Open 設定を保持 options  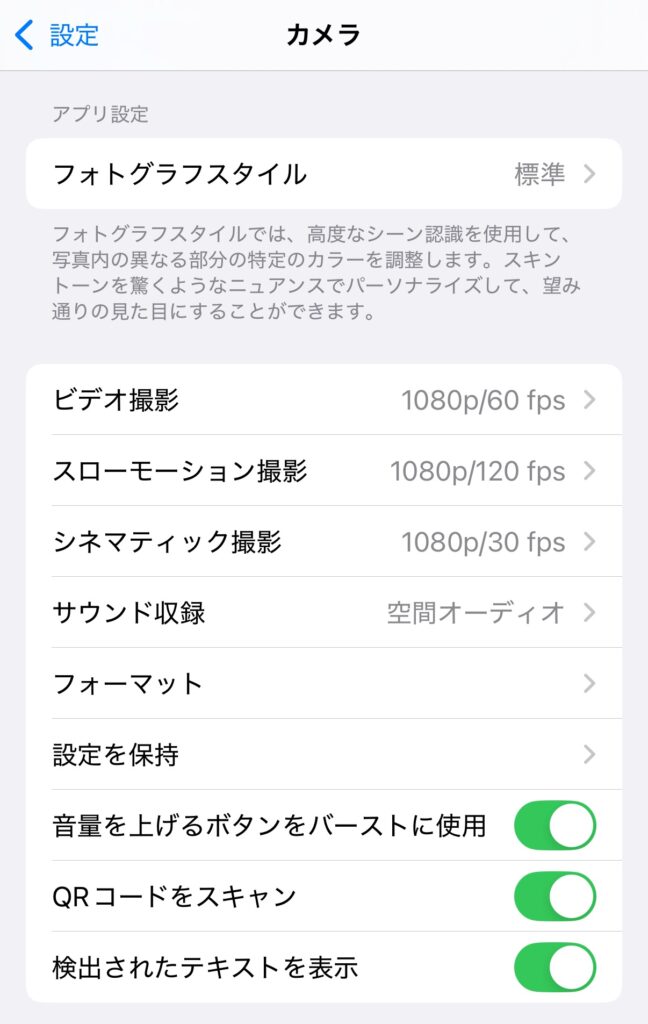point(323,755)
